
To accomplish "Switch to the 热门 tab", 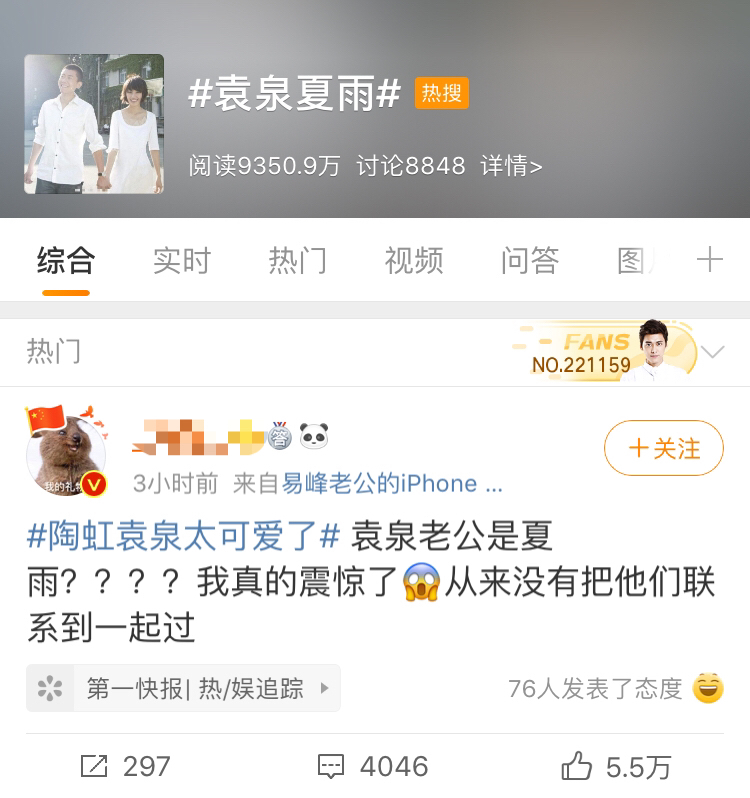I will (297, 261).
